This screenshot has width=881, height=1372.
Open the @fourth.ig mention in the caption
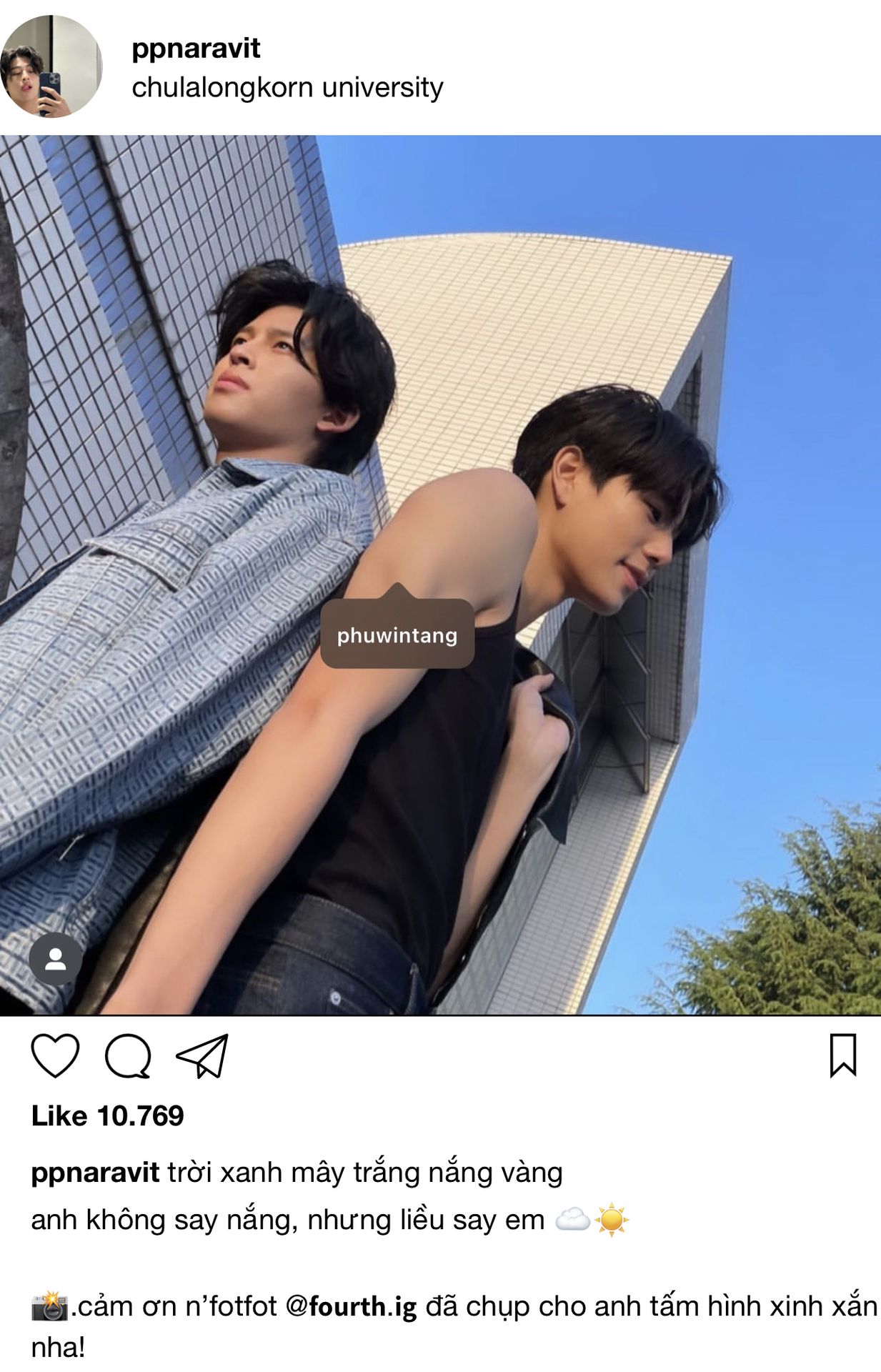pyautogui.click(x=351, y=1306)
